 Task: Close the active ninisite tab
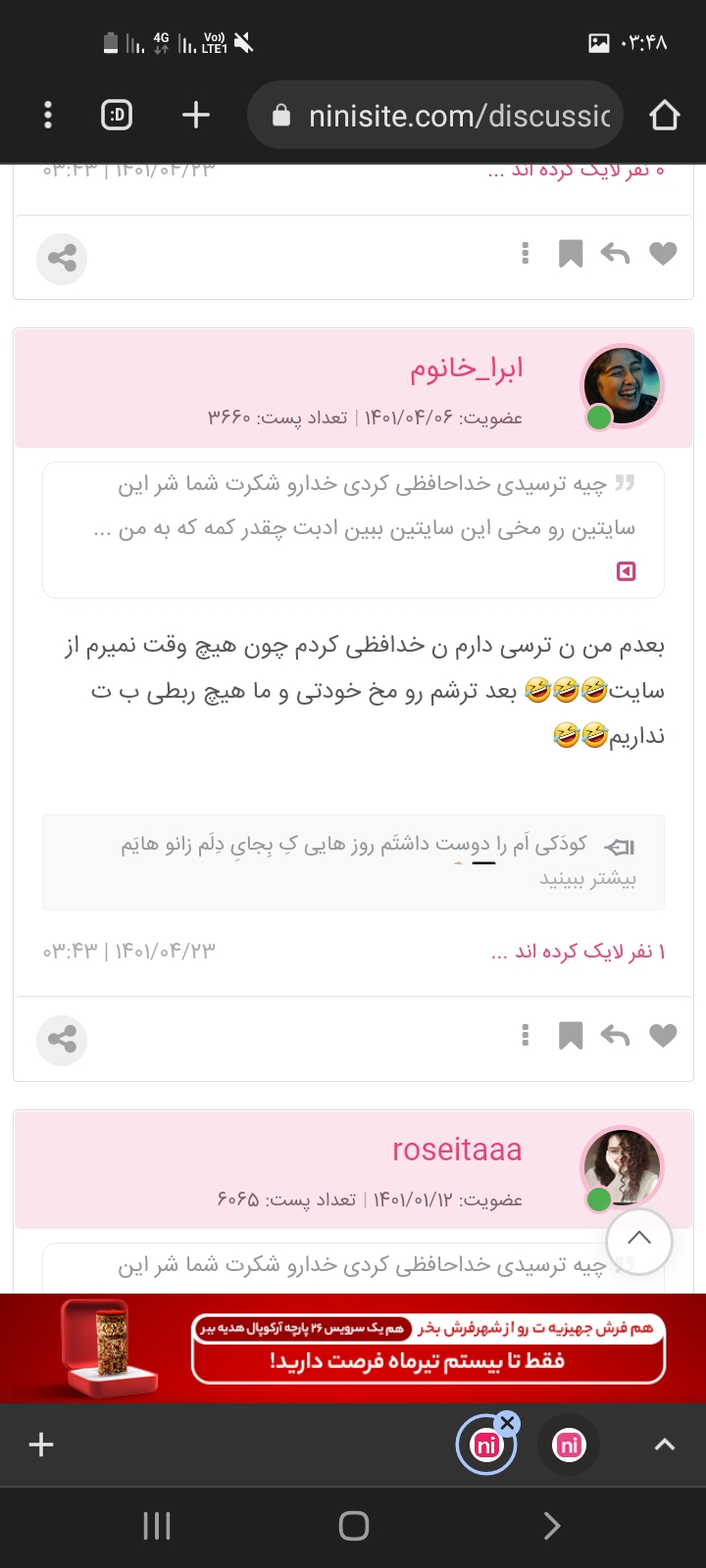[507, 1423]
